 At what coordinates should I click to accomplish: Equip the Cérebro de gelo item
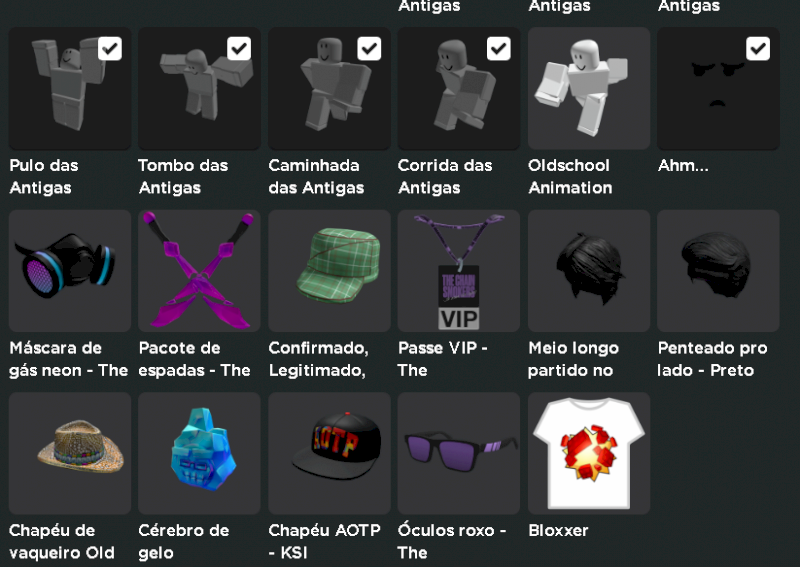pyautogui.click(x=199, y=453)
